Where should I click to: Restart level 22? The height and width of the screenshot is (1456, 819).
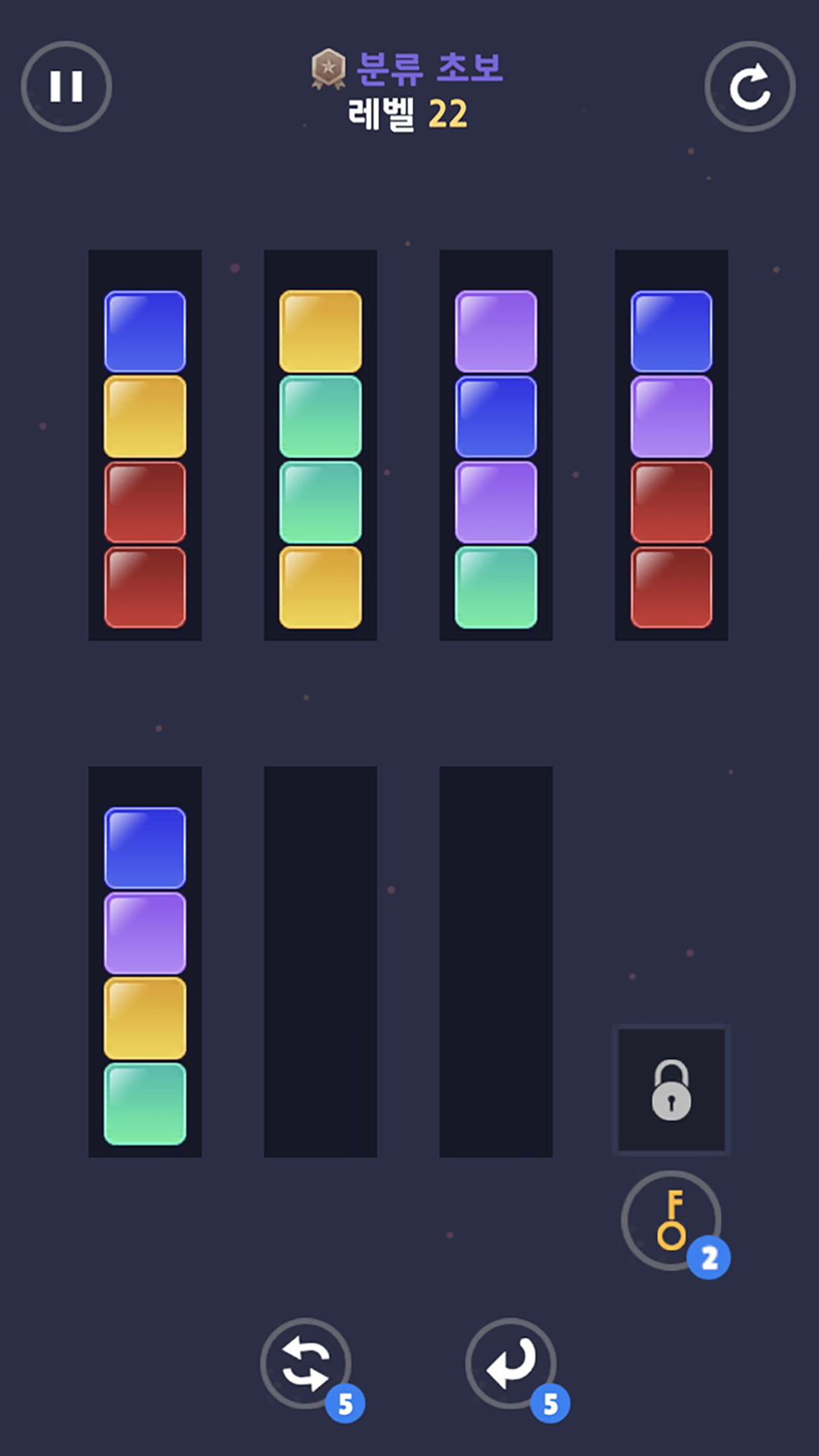point(749,86)
